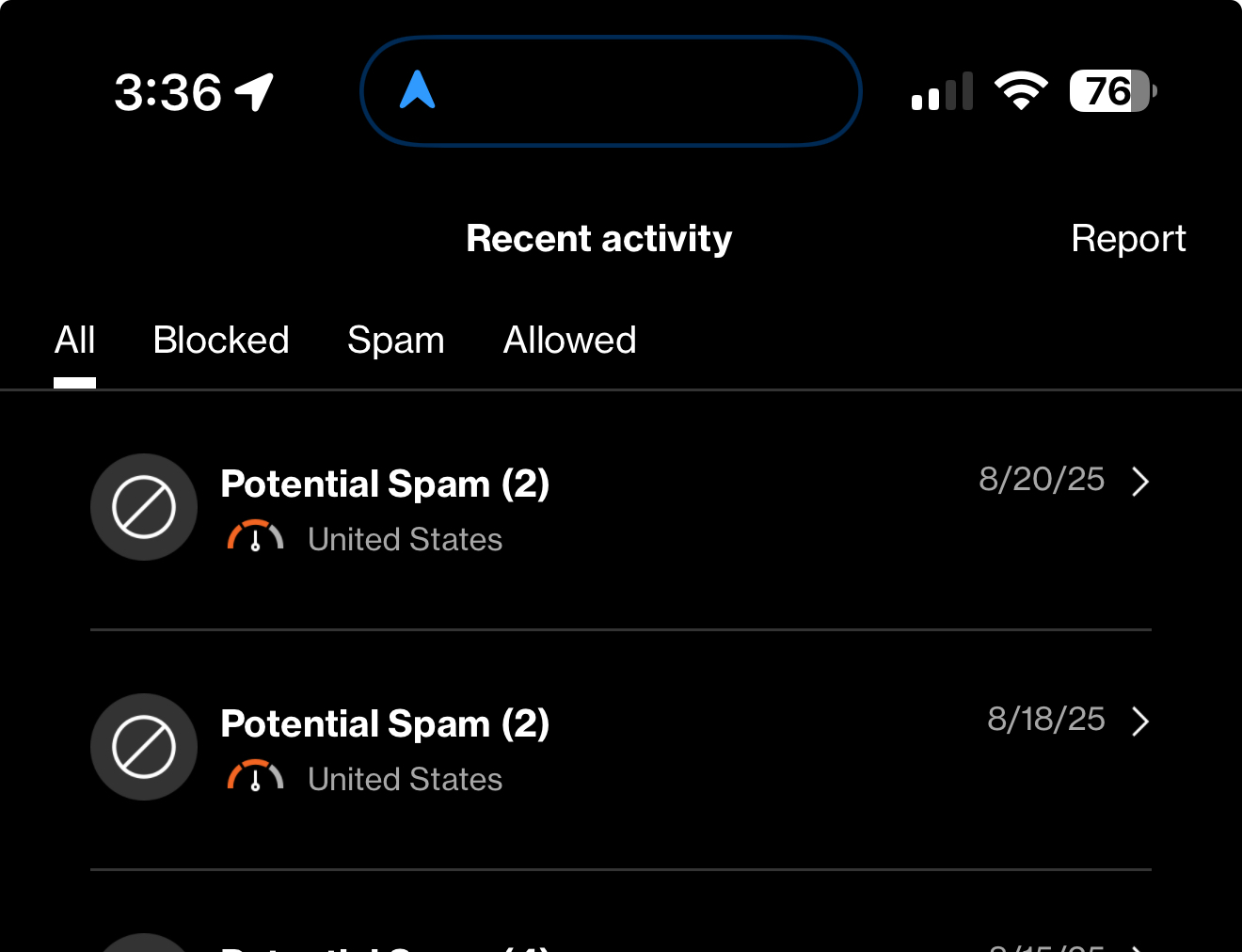Switch to the Allowed tab

point(569,341)
